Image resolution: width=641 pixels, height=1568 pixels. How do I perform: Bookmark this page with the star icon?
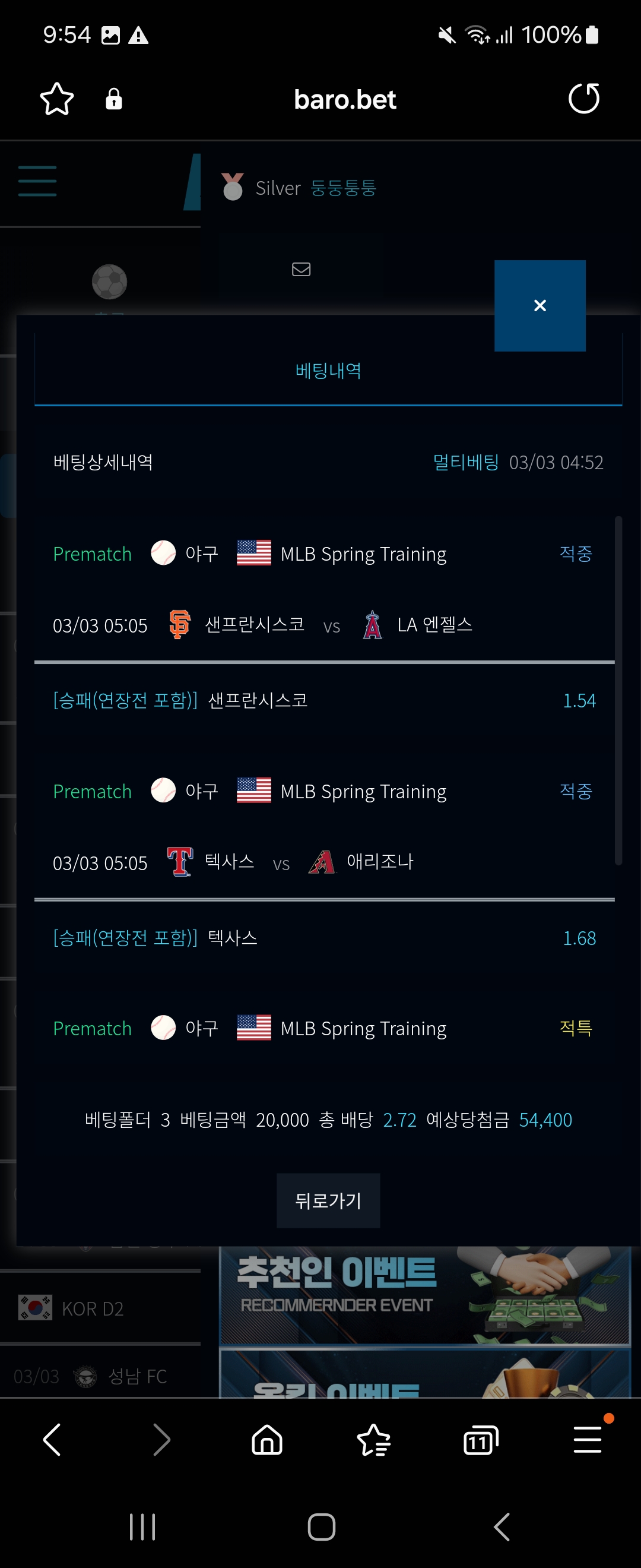57,99
